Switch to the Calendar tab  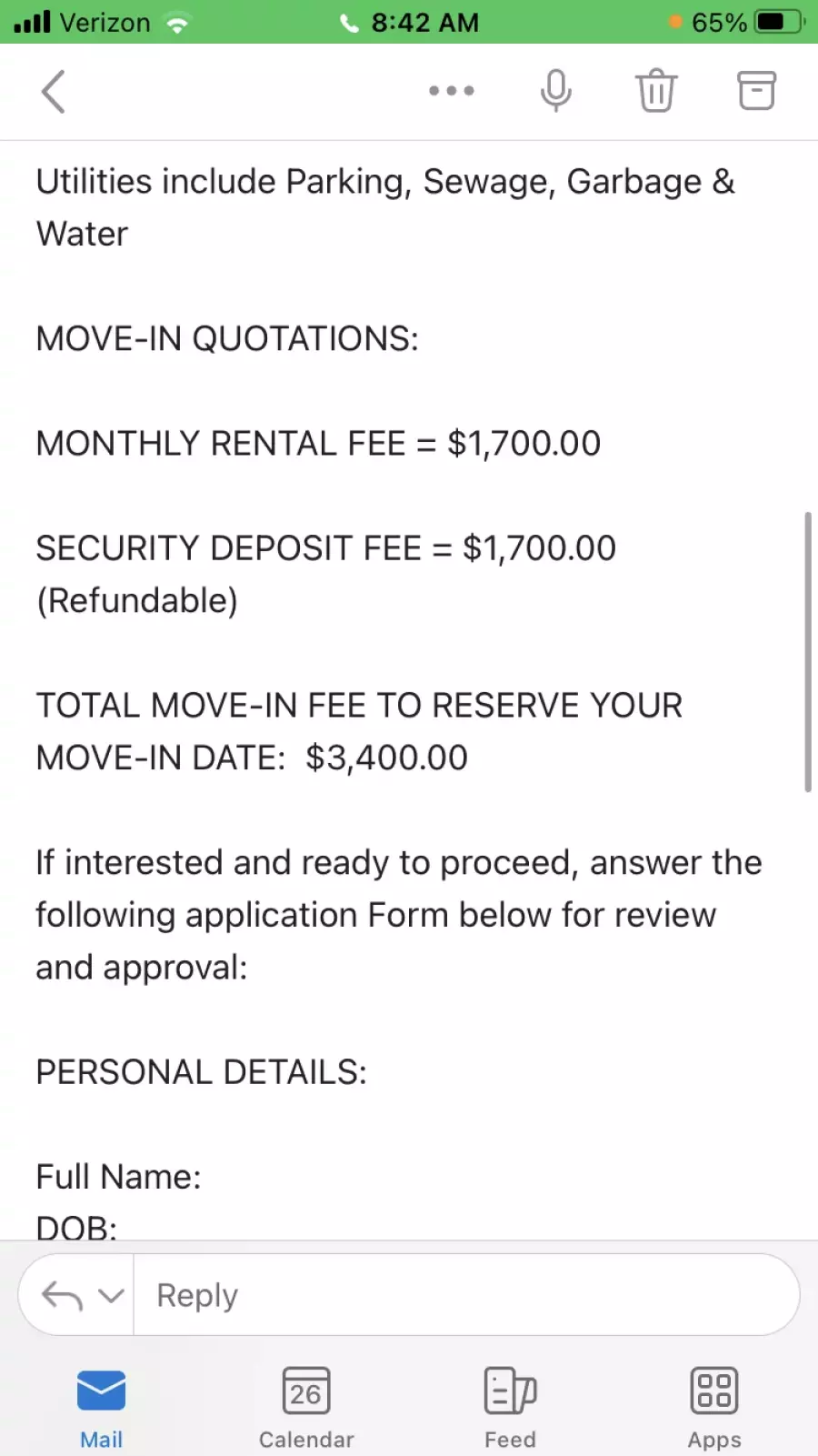[306, 1408]
